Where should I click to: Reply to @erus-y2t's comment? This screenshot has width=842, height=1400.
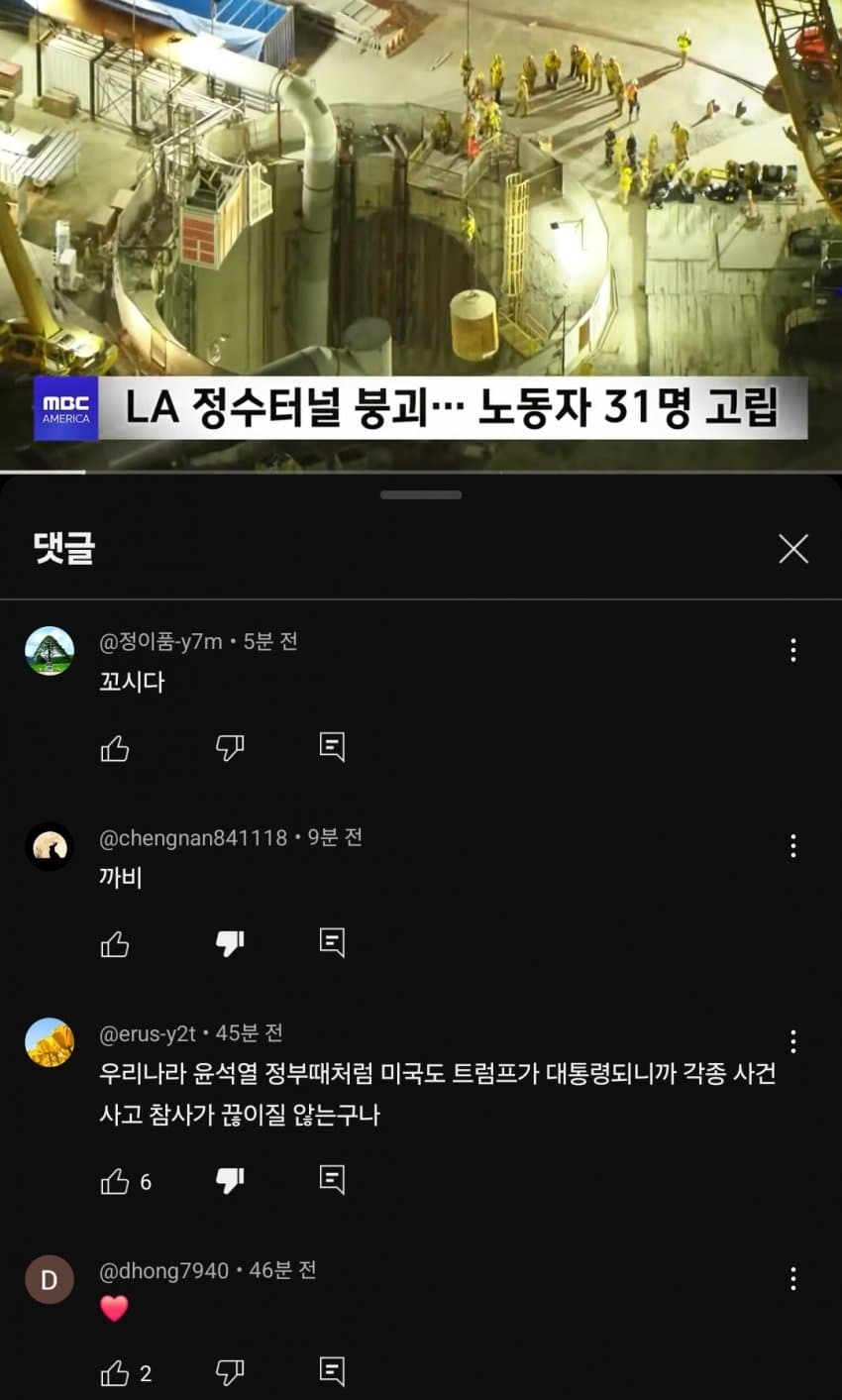pyautogui.click(x=332, y=1180)
